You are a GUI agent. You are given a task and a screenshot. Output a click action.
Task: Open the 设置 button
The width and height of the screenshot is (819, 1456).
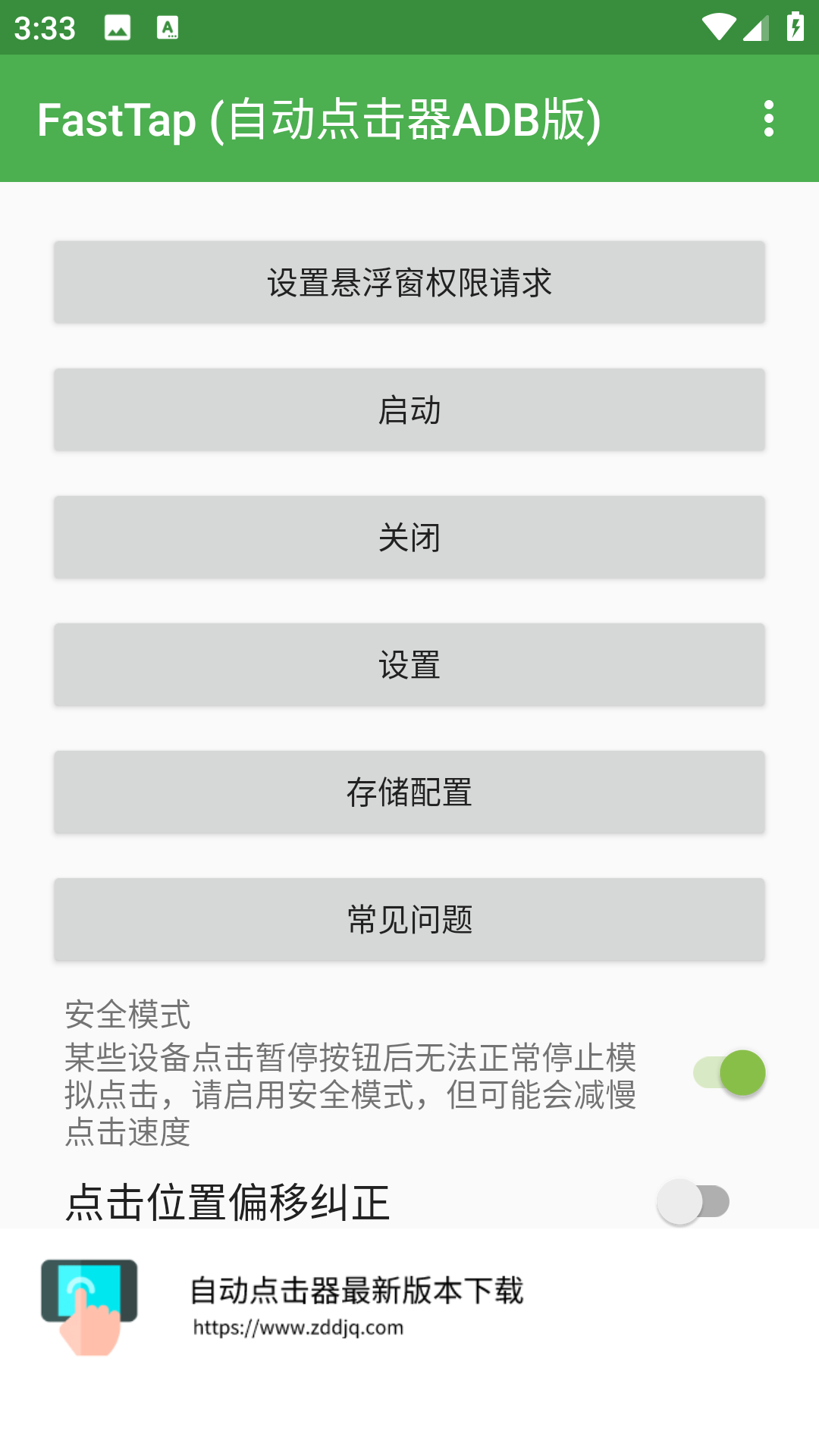click(x=409, y=665)
